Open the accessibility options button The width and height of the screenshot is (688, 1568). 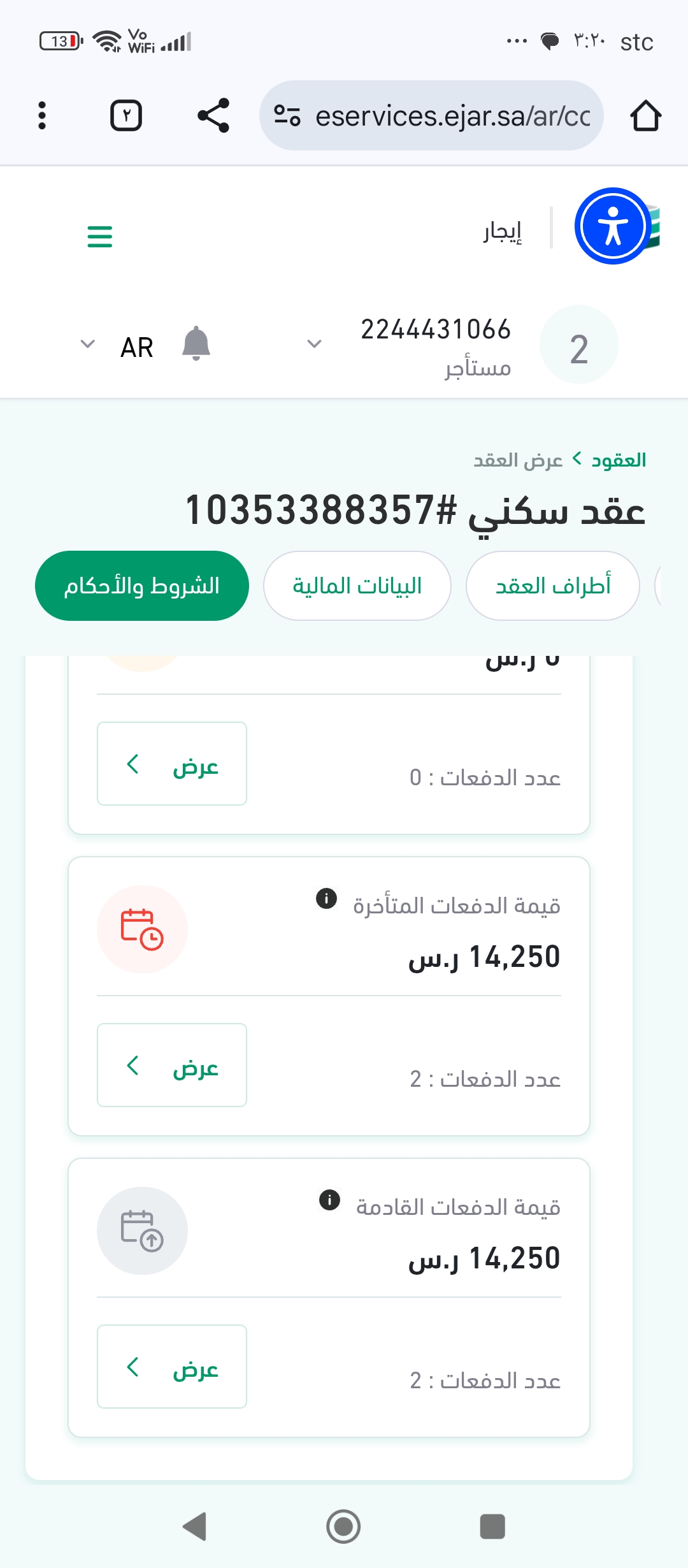coord(613,226)
